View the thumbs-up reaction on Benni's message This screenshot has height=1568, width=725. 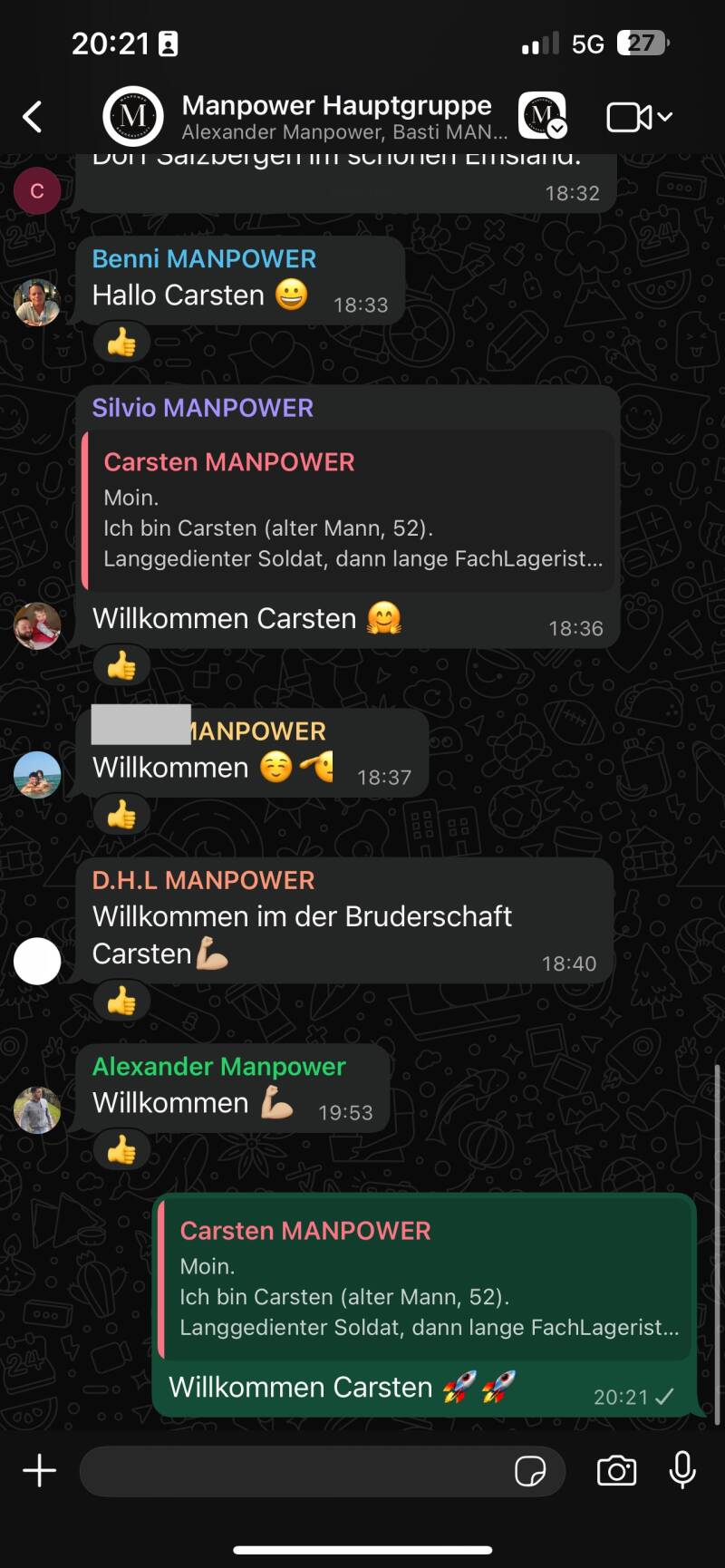point(121,343)
